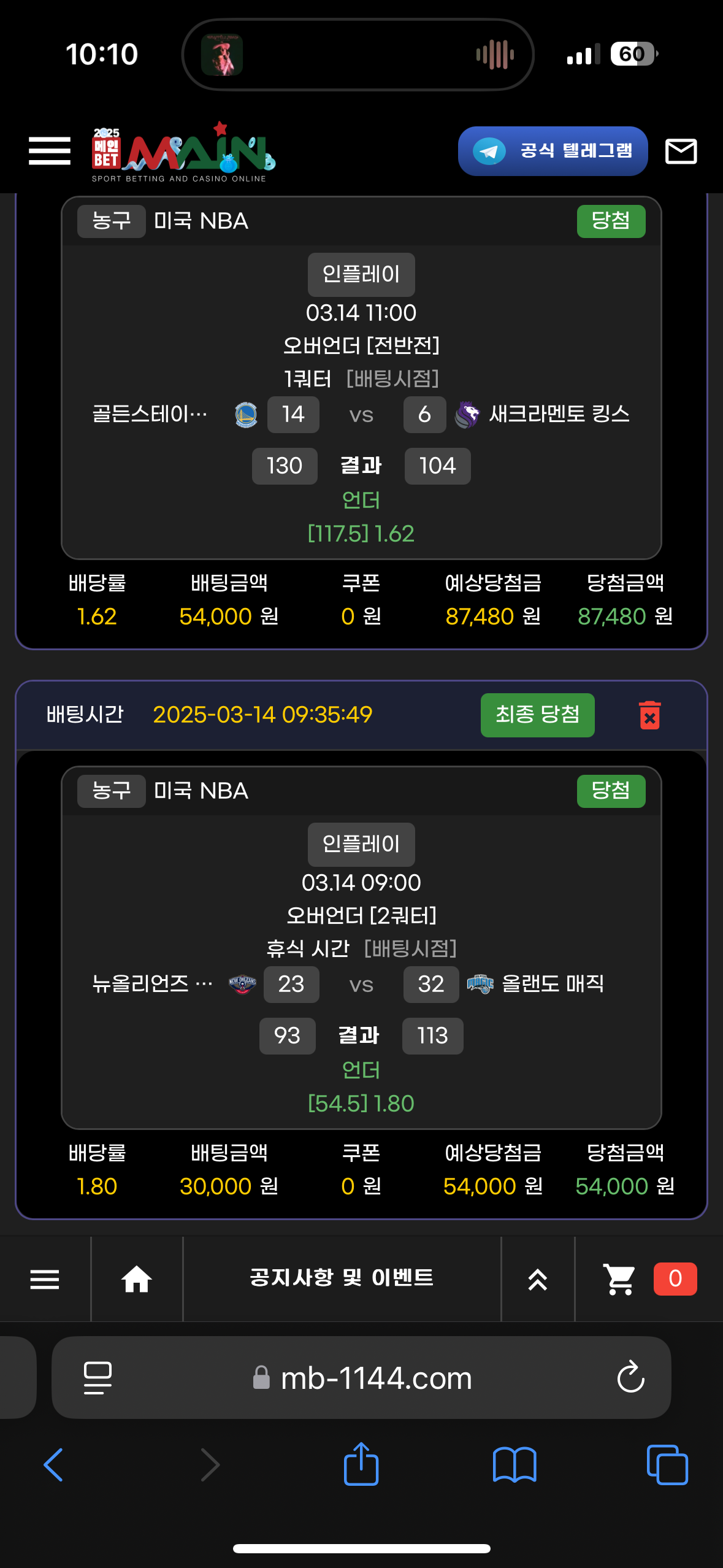Share this page from Safari
This screenshot has width=723, height=1568.
(x=361, y=1464)
